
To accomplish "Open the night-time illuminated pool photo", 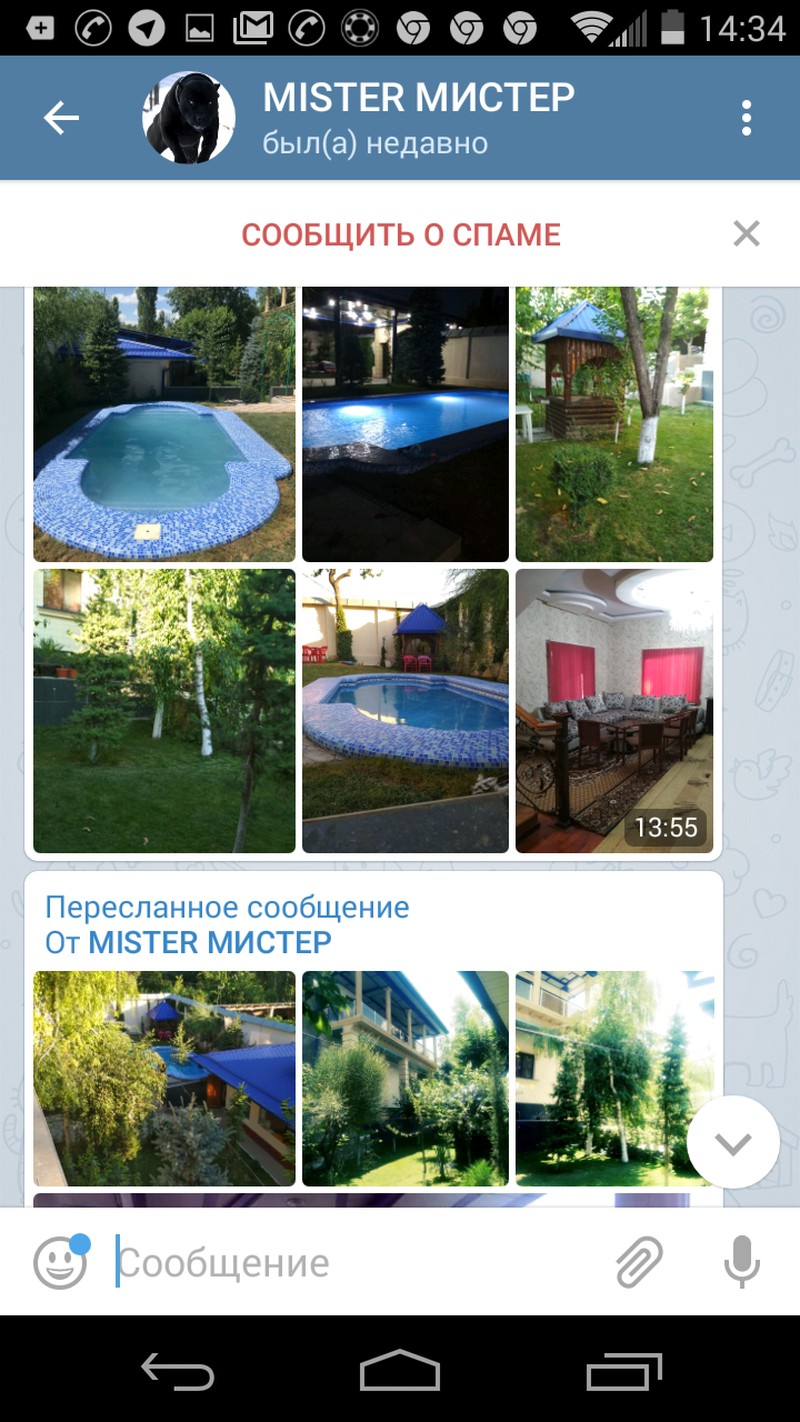I will pos(405,424).
